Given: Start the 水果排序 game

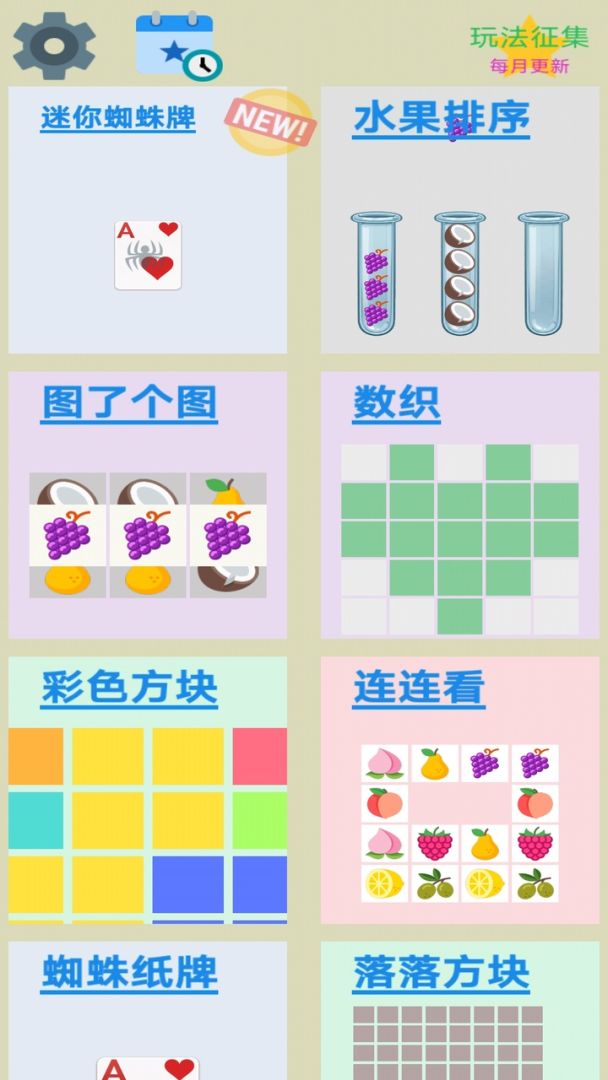Looking at the screenshot, I should [x=460, y=220].
